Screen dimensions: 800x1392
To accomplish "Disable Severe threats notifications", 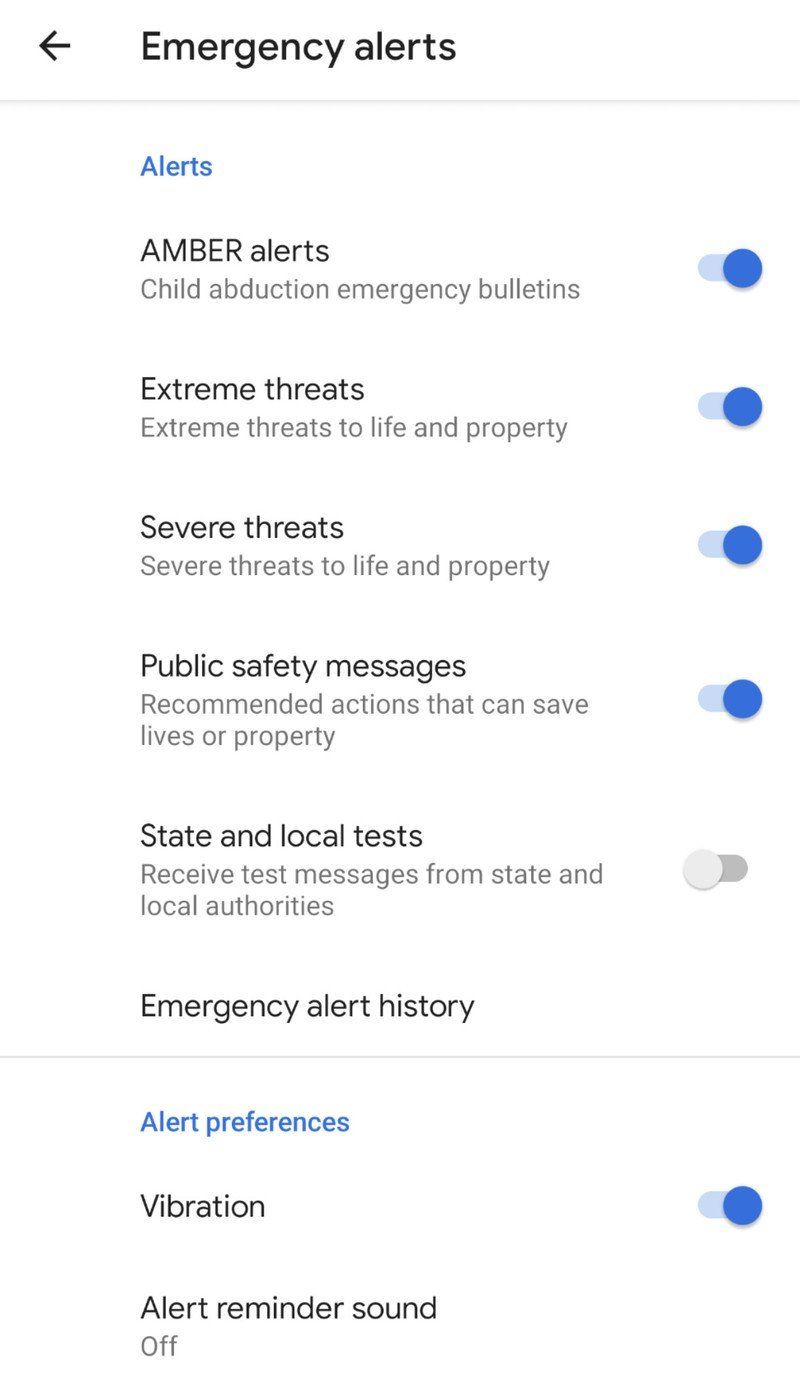I will 725,544.
